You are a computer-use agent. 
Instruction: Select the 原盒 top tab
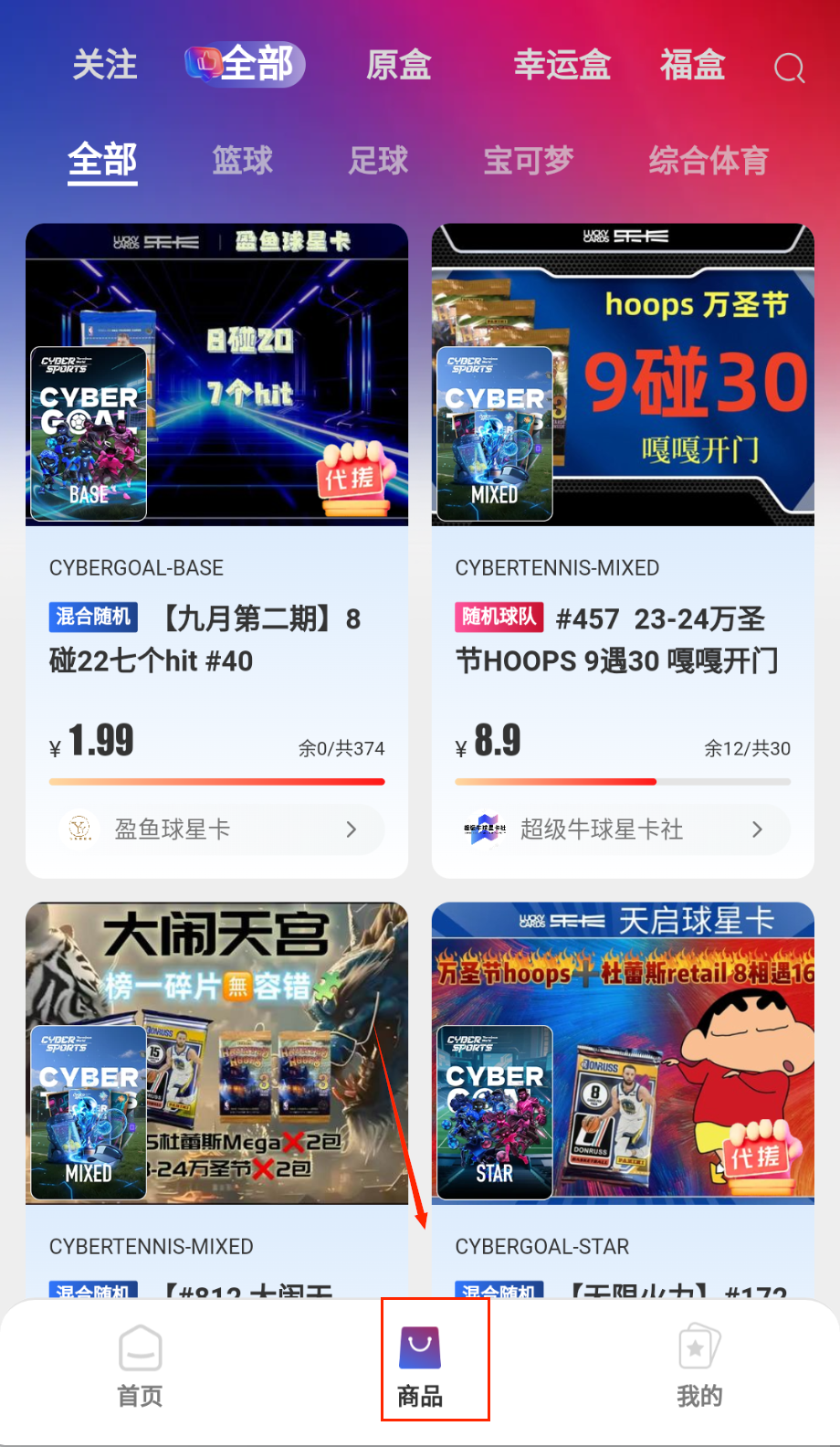[x=398, y=66]
